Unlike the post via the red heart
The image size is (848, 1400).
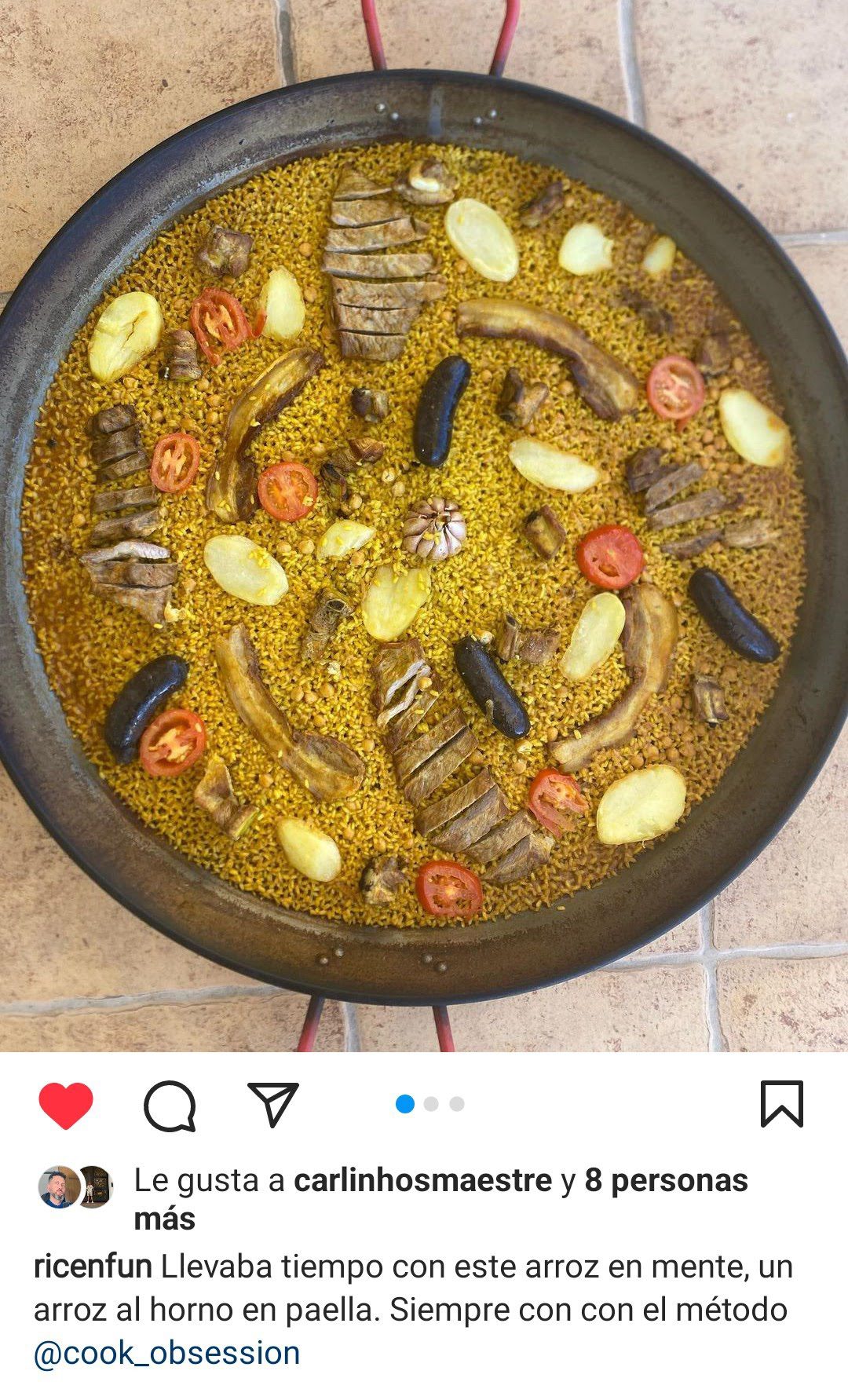(66, 1105)
